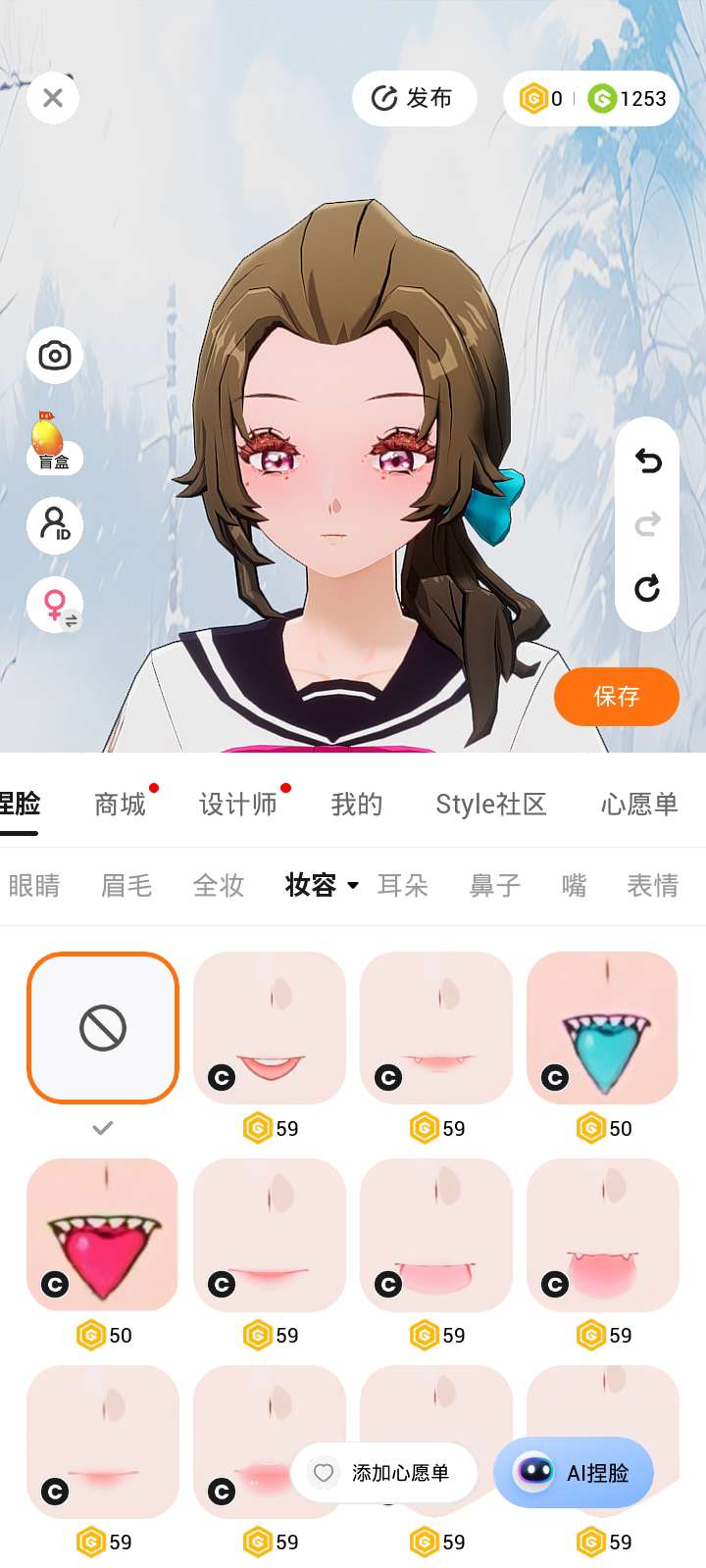Go to the 我的 tab
The image size is (706, 1568).
pyautogui.click(x=356, y=805)
